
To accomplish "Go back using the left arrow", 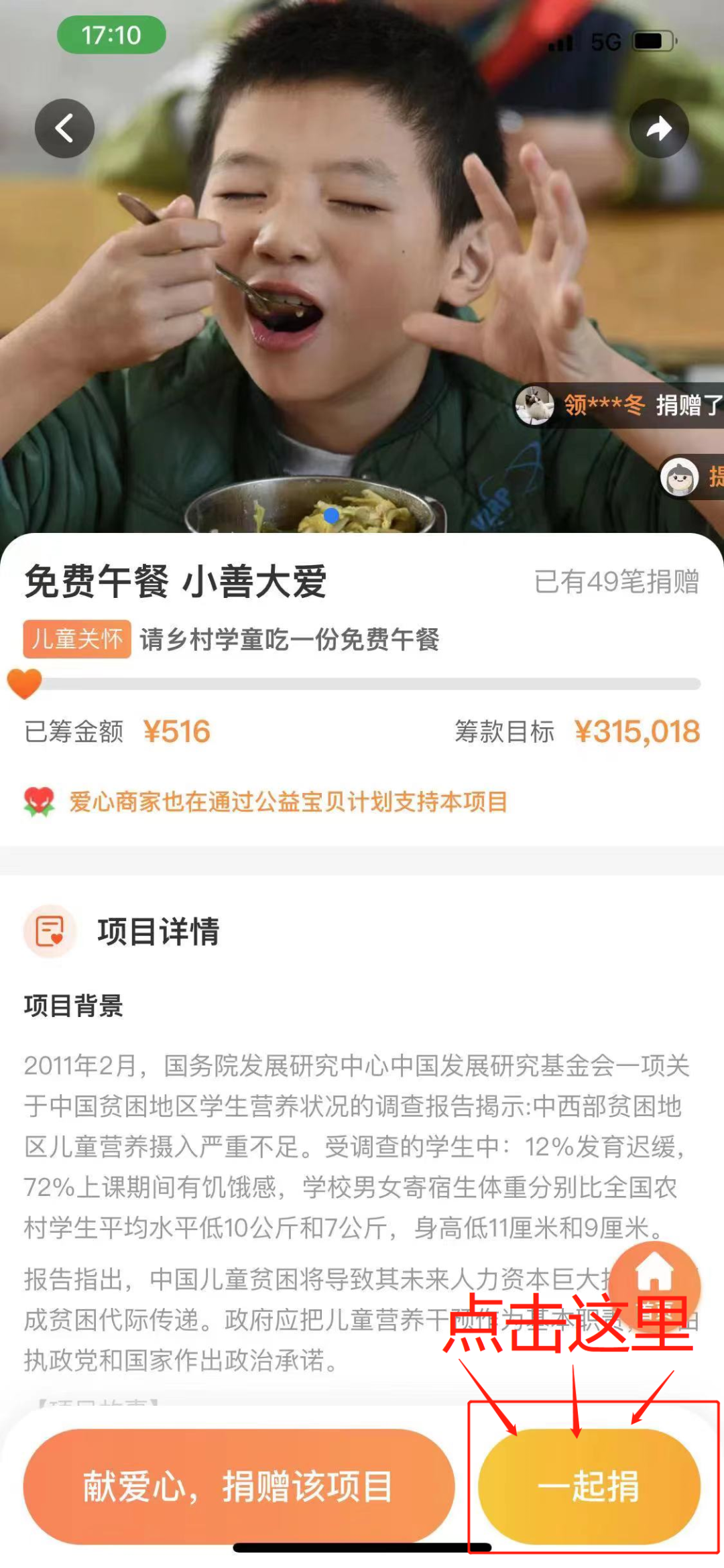I will [64, 128].
